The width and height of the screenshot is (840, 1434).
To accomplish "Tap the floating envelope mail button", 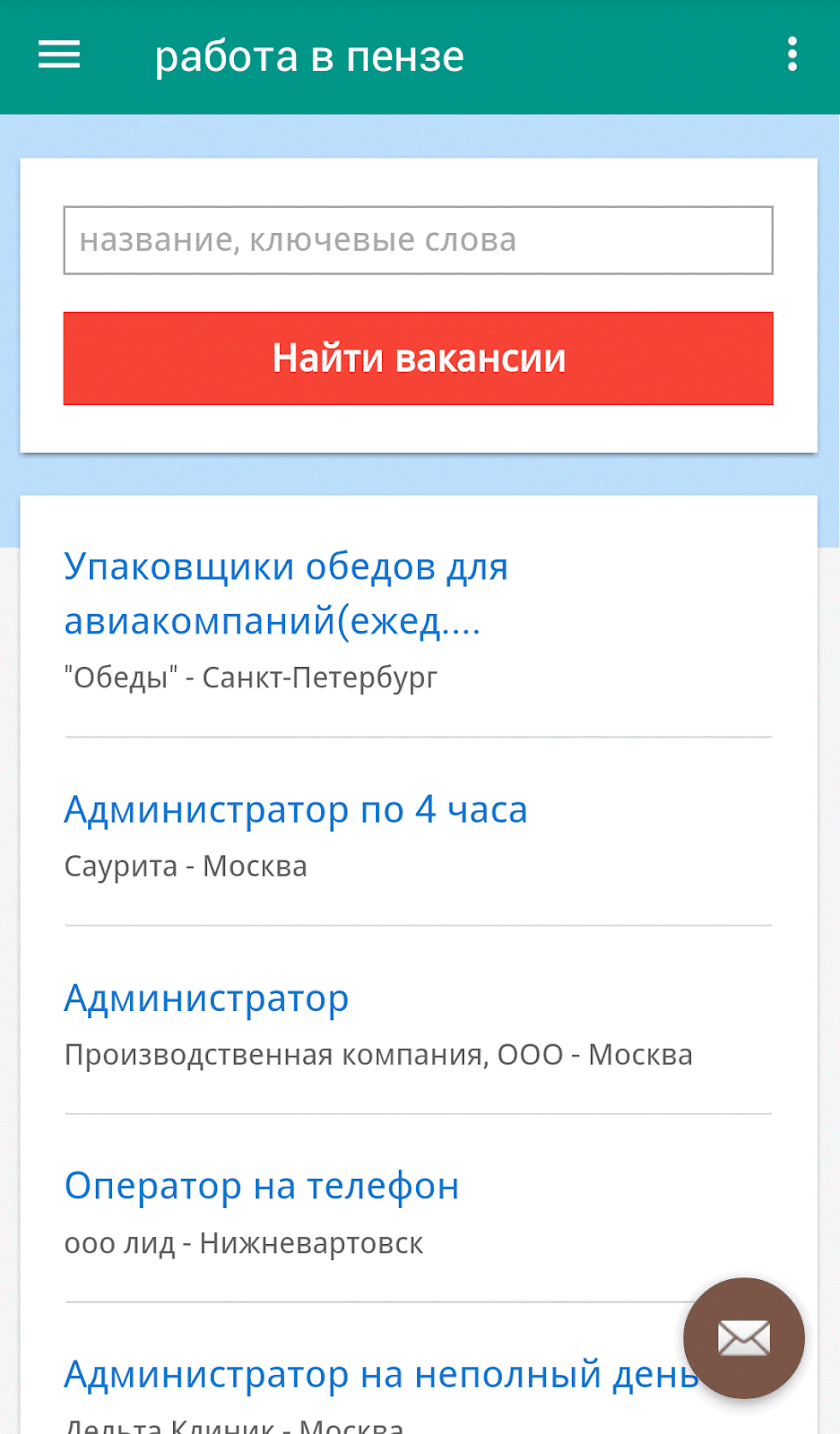I will click(743, 1338).
